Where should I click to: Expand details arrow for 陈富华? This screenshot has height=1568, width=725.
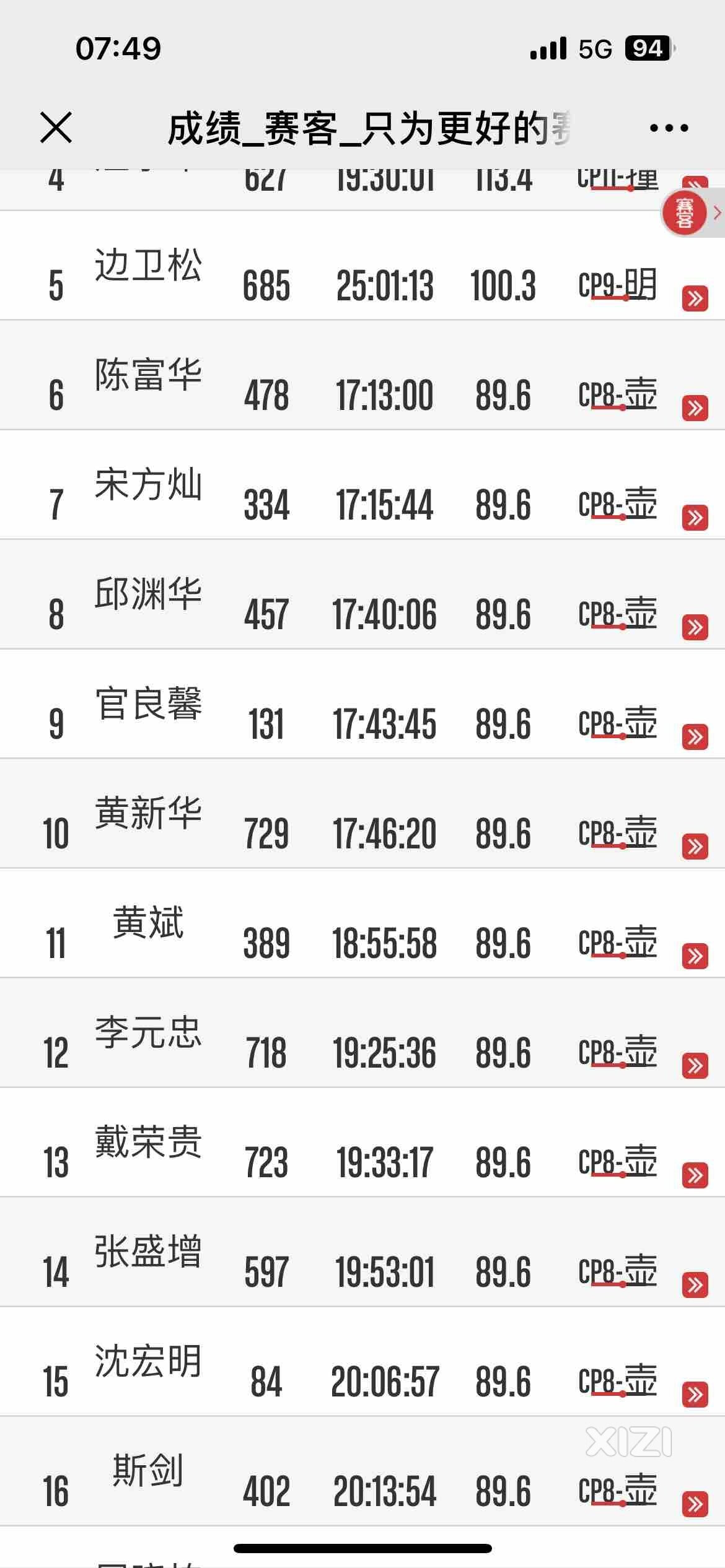[695, 408]
